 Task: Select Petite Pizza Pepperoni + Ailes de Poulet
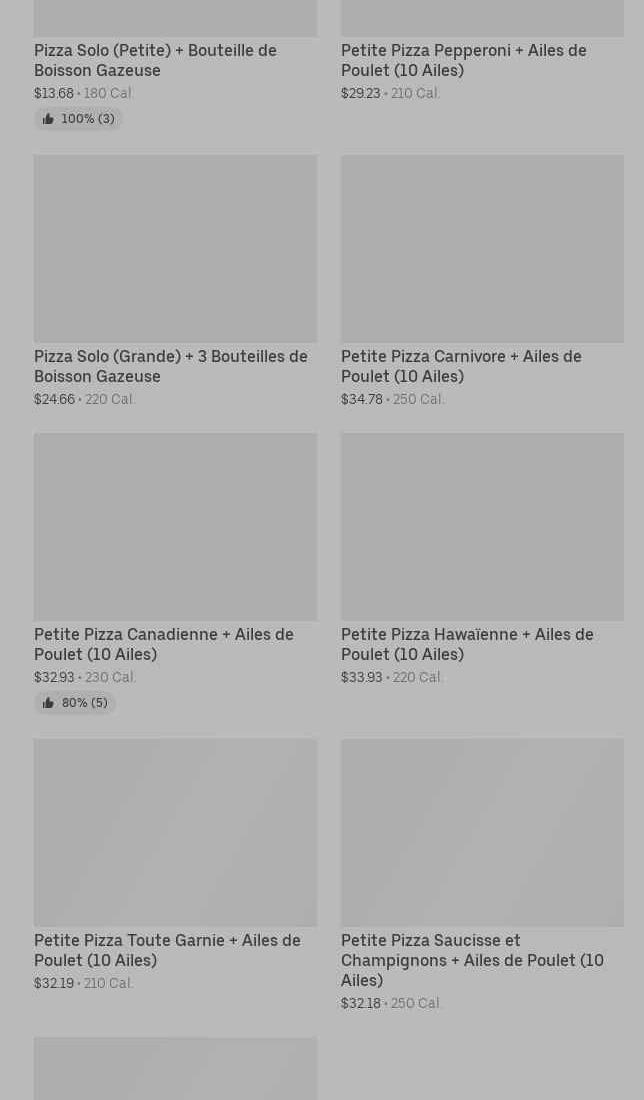463,60
